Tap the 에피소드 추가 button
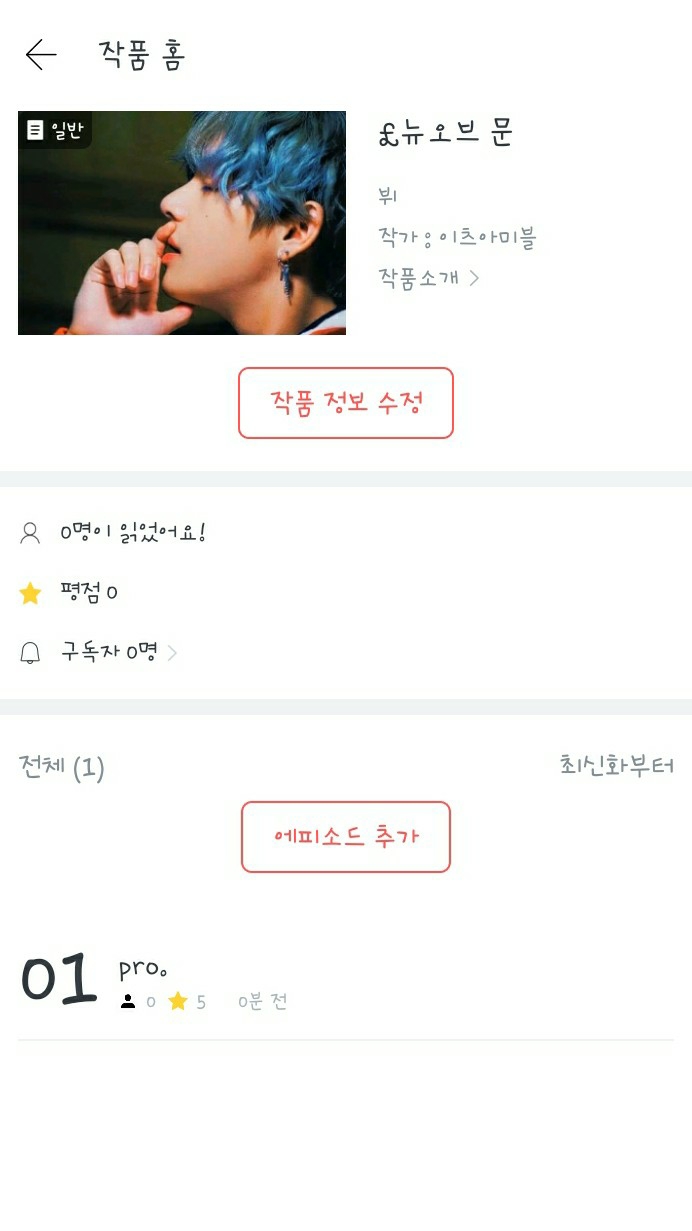The height and width of the screenshot is (1231, 692). click(x=346, y=837)
